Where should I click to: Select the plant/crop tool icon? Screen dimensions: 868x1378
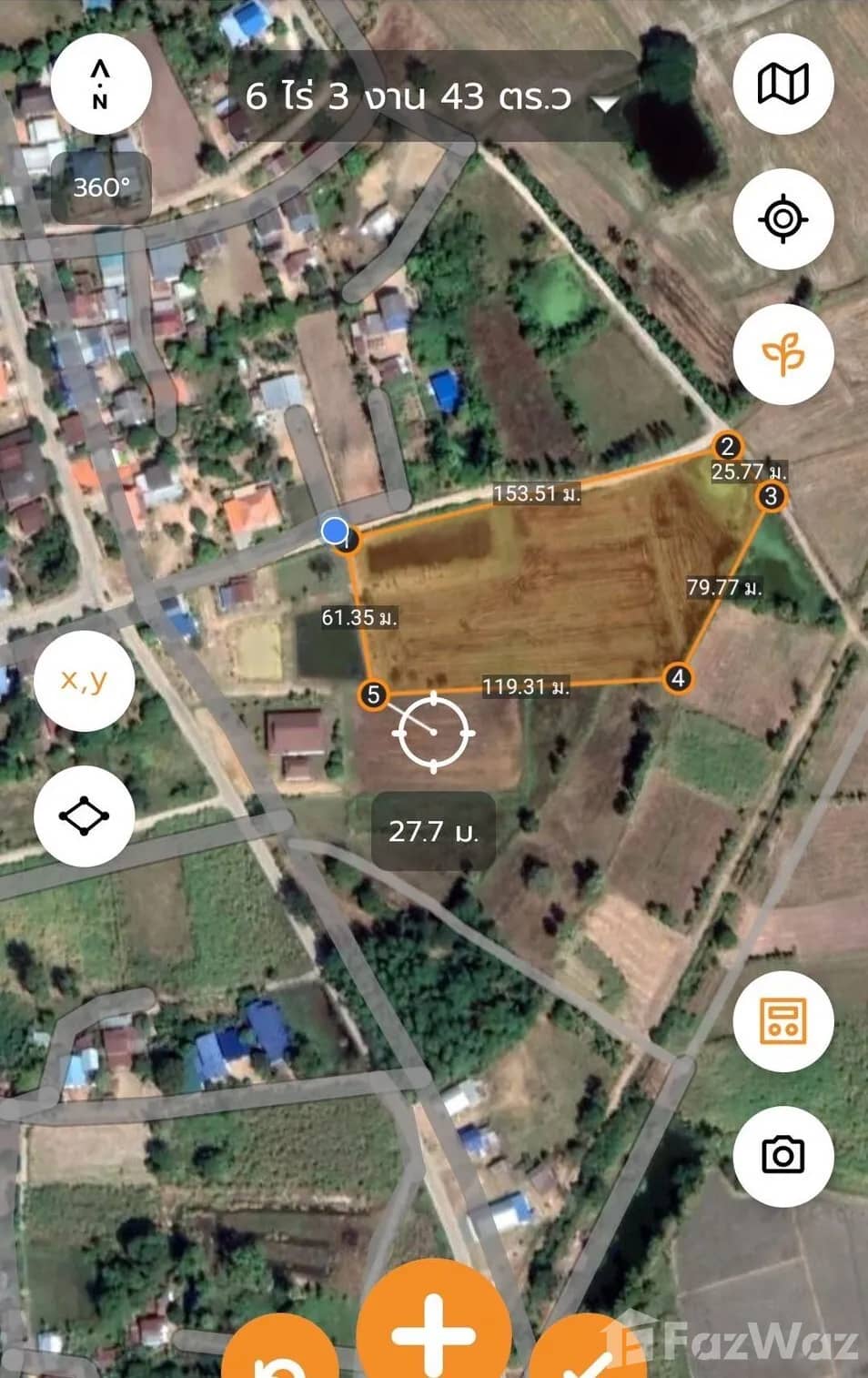tap(784, 356)
